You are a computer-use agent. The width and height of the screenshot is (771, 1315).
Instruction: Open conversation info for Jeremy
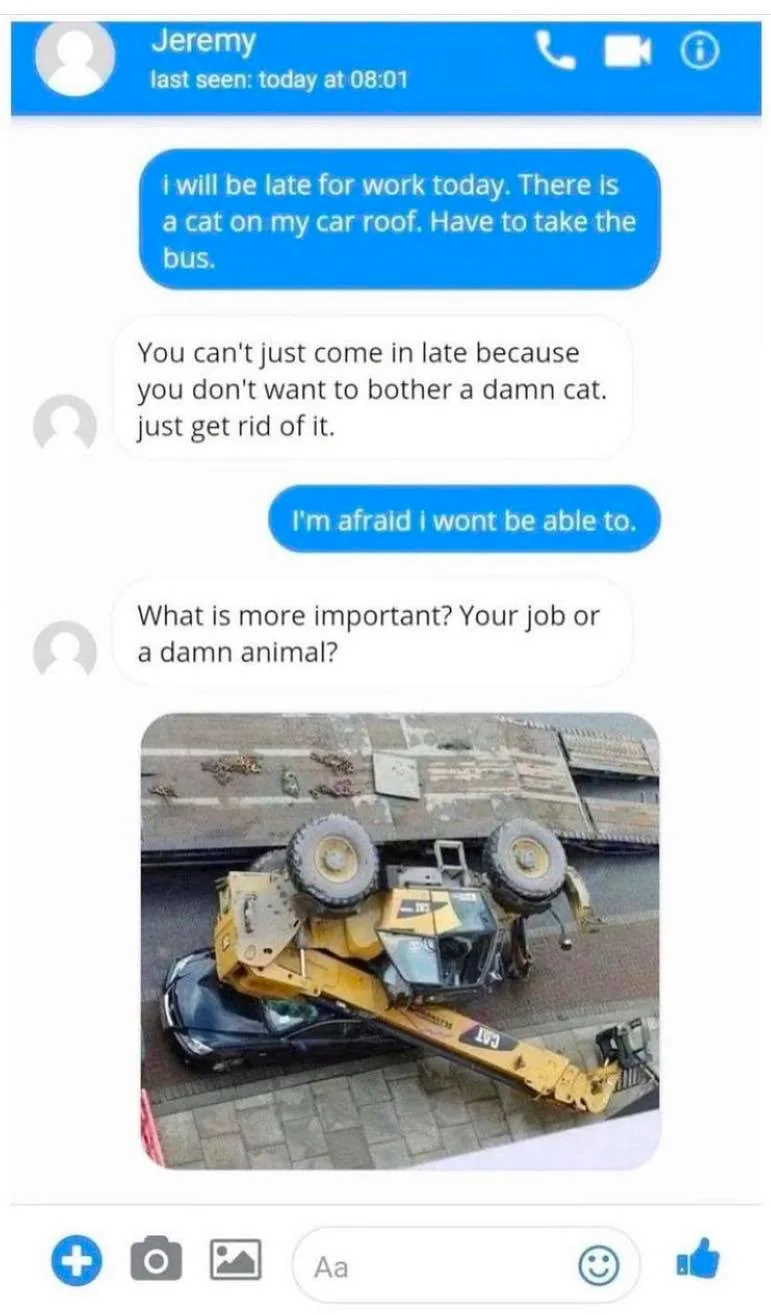[701, 52]
